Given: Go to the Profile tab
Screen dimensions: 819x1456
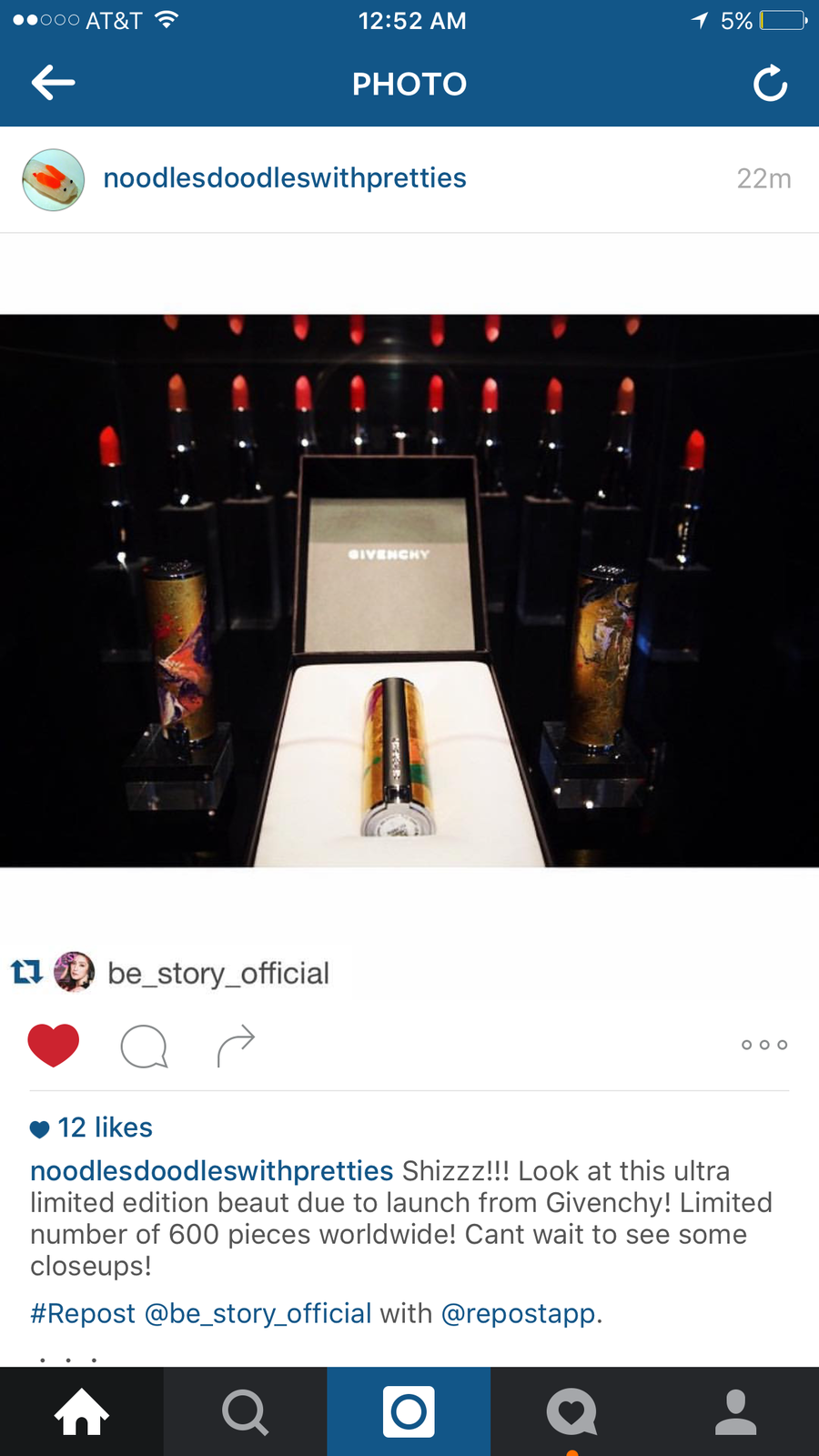Looking at the screenshot, I should (737, 1411).
